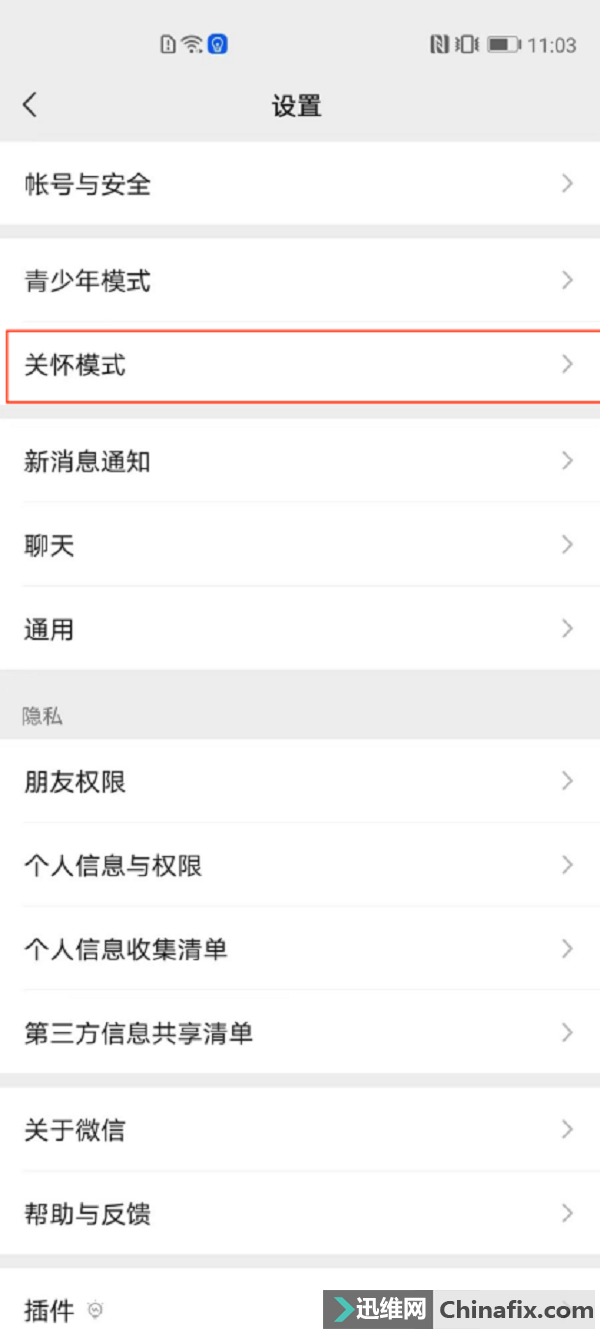Viewport: 600px width, 1334px height.
Task: Open 关于微信
Action: 300,1130
